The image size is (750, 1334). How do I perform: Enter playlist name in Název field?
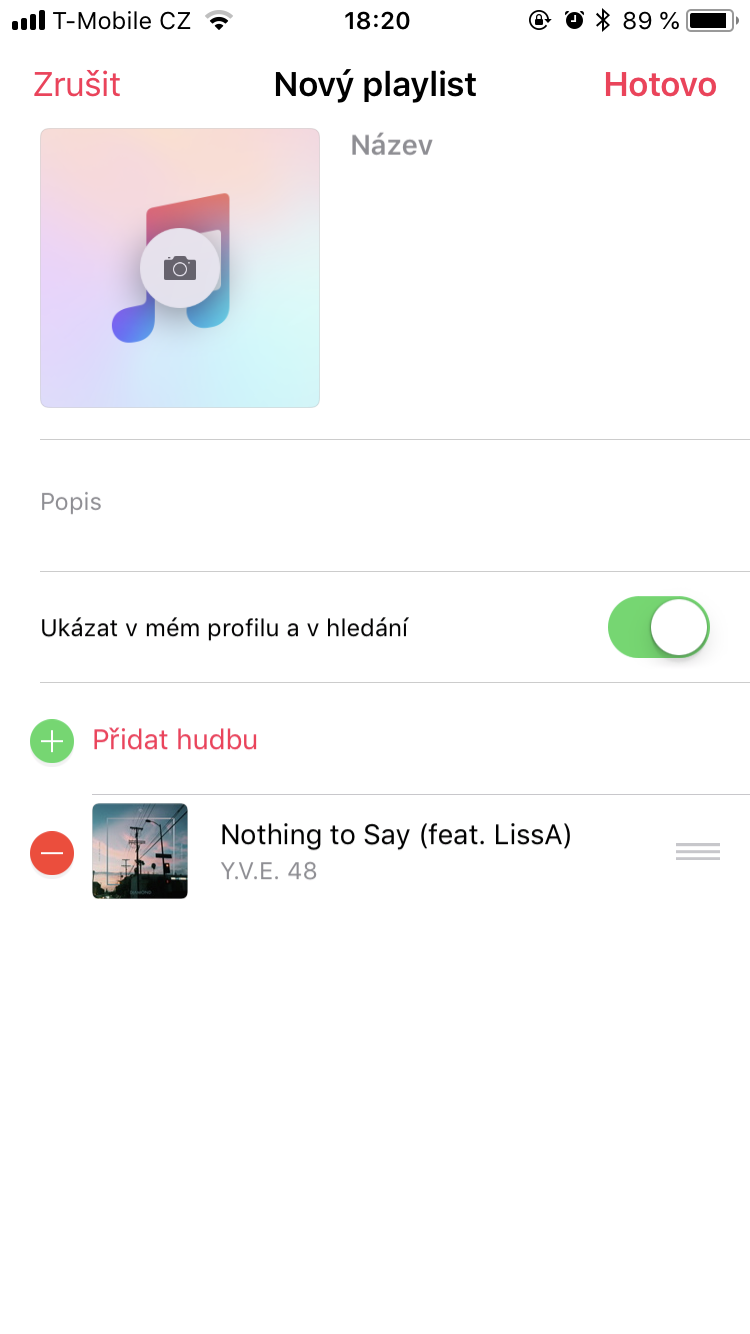(540, 146)
